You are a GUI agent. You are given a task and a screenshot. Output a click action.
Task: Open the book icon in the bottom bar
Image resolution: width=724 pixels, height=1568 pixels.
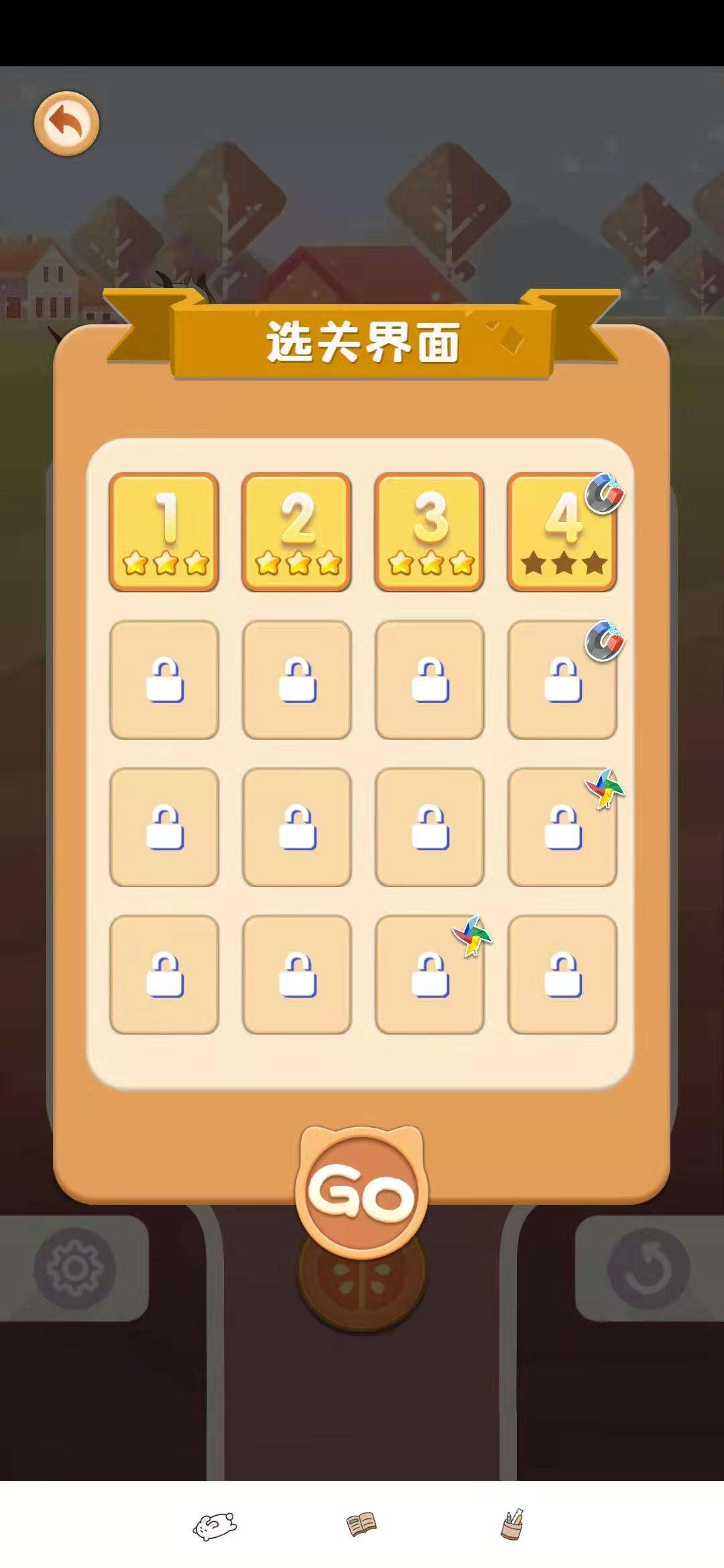[x=361, y=1524]
